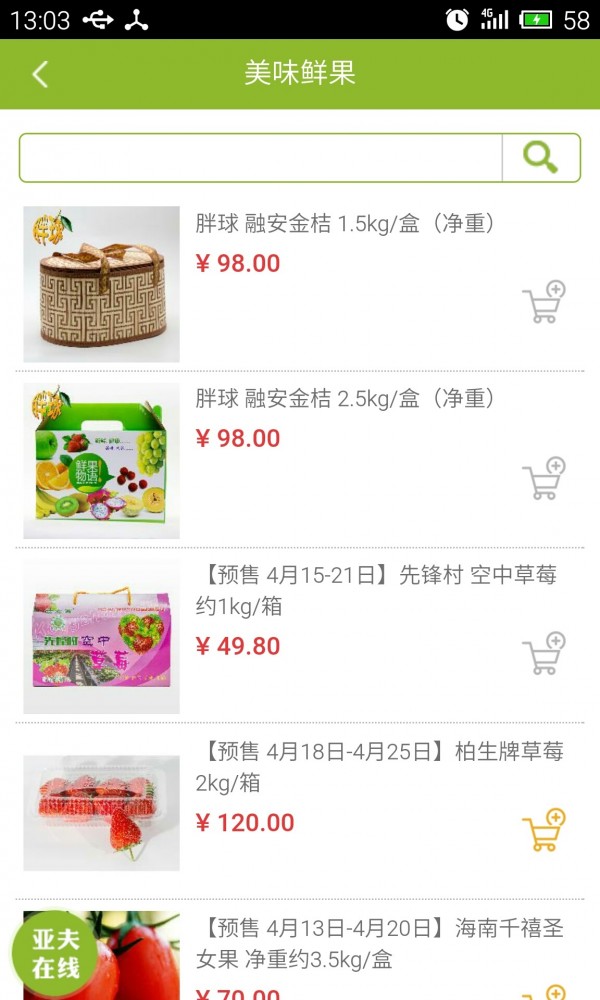Open 海南千禧圣女果 product listing

pos(380,944)
